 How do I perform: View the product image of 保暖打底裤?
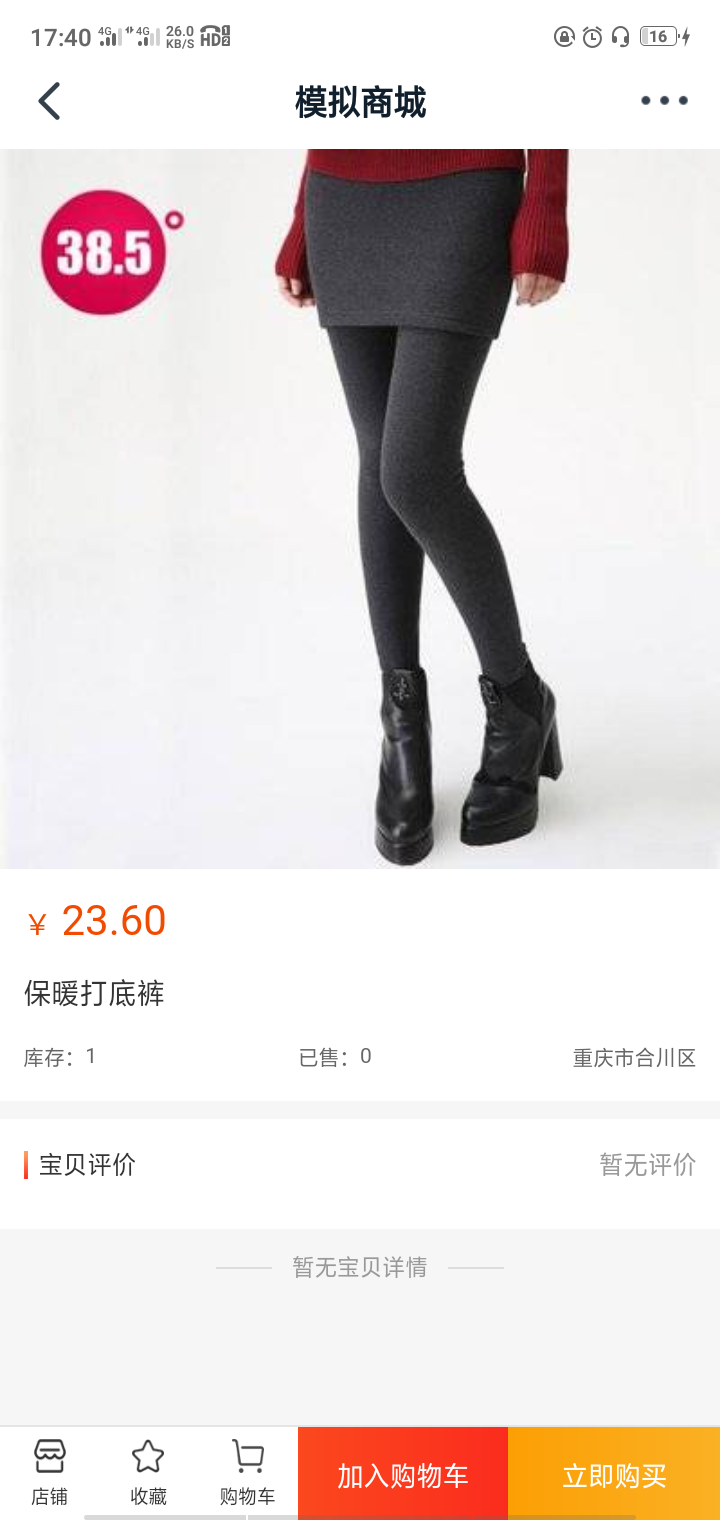[x=360, y=508]
